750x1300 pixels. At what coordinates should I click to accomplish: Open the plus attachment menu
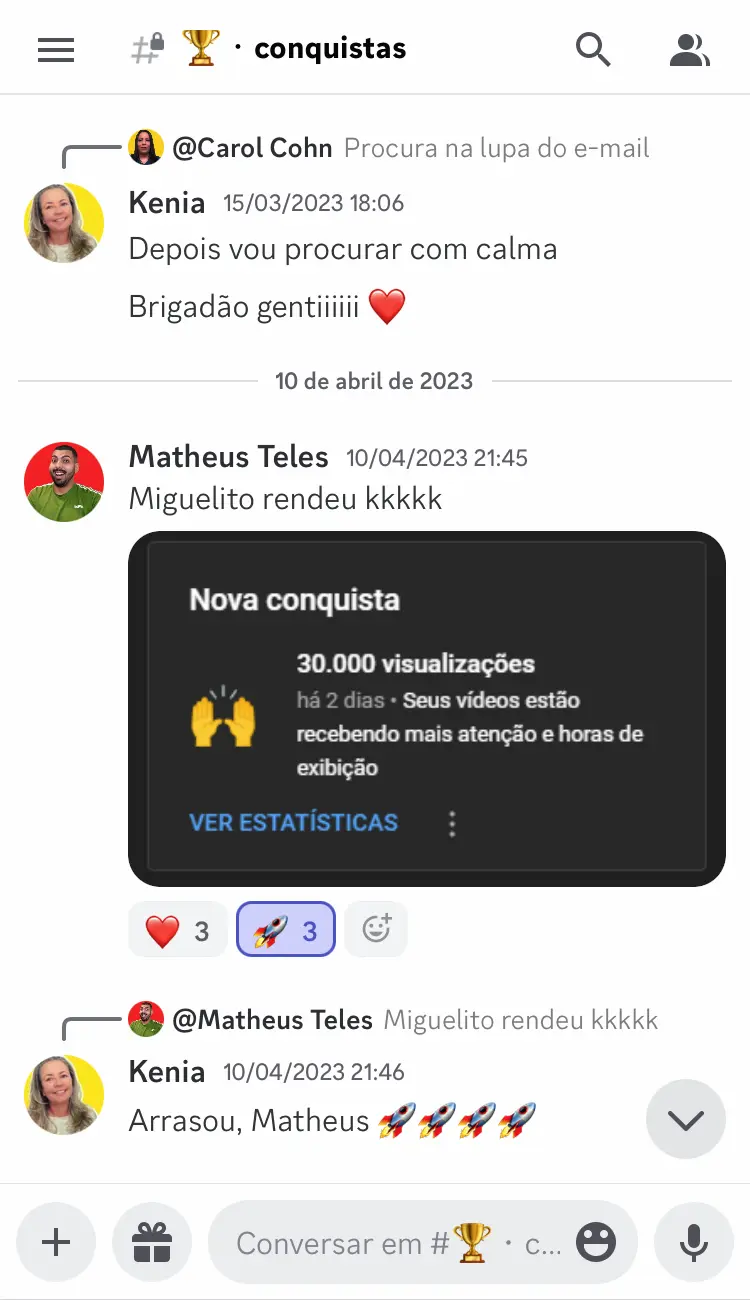tap(56, 1242)
